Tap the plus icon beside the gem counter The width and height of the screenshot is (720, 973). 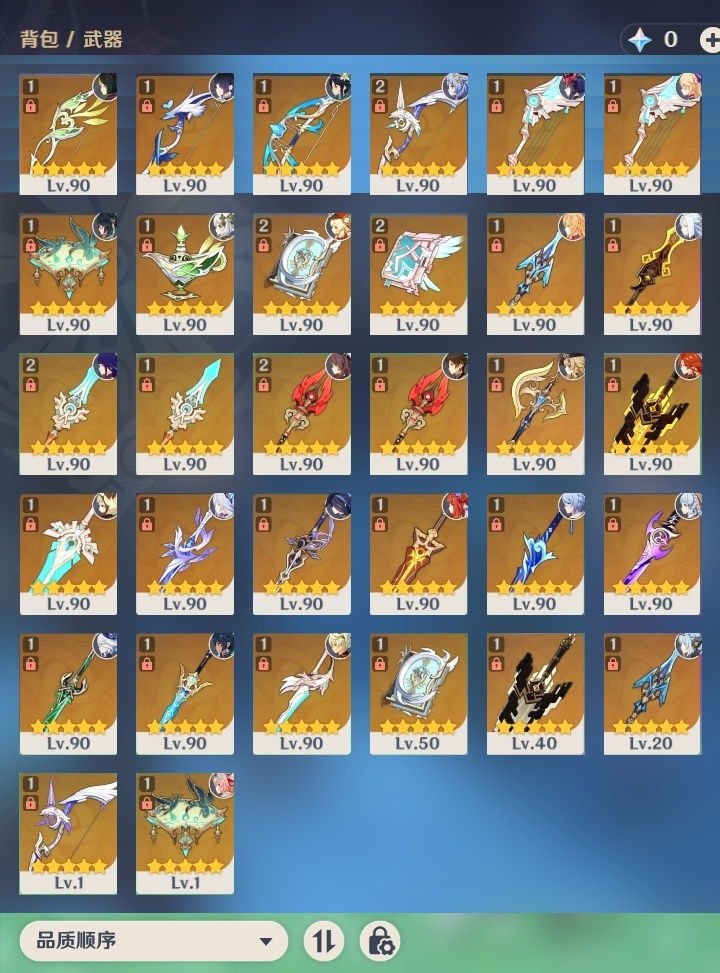[x=709, y=39]
